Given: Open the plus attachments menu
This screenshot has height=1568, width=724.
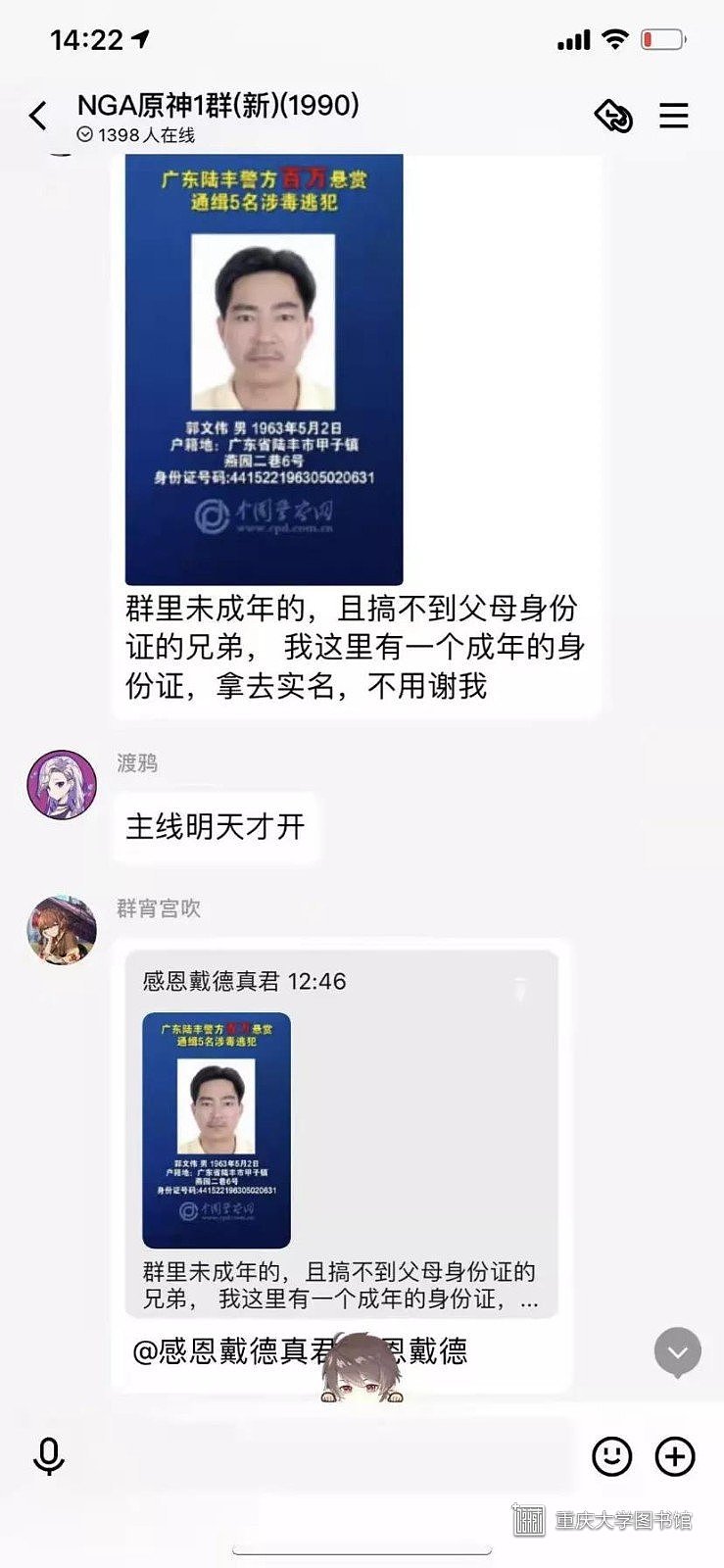Looking at the screenshot, I should tap(675, 1456).
